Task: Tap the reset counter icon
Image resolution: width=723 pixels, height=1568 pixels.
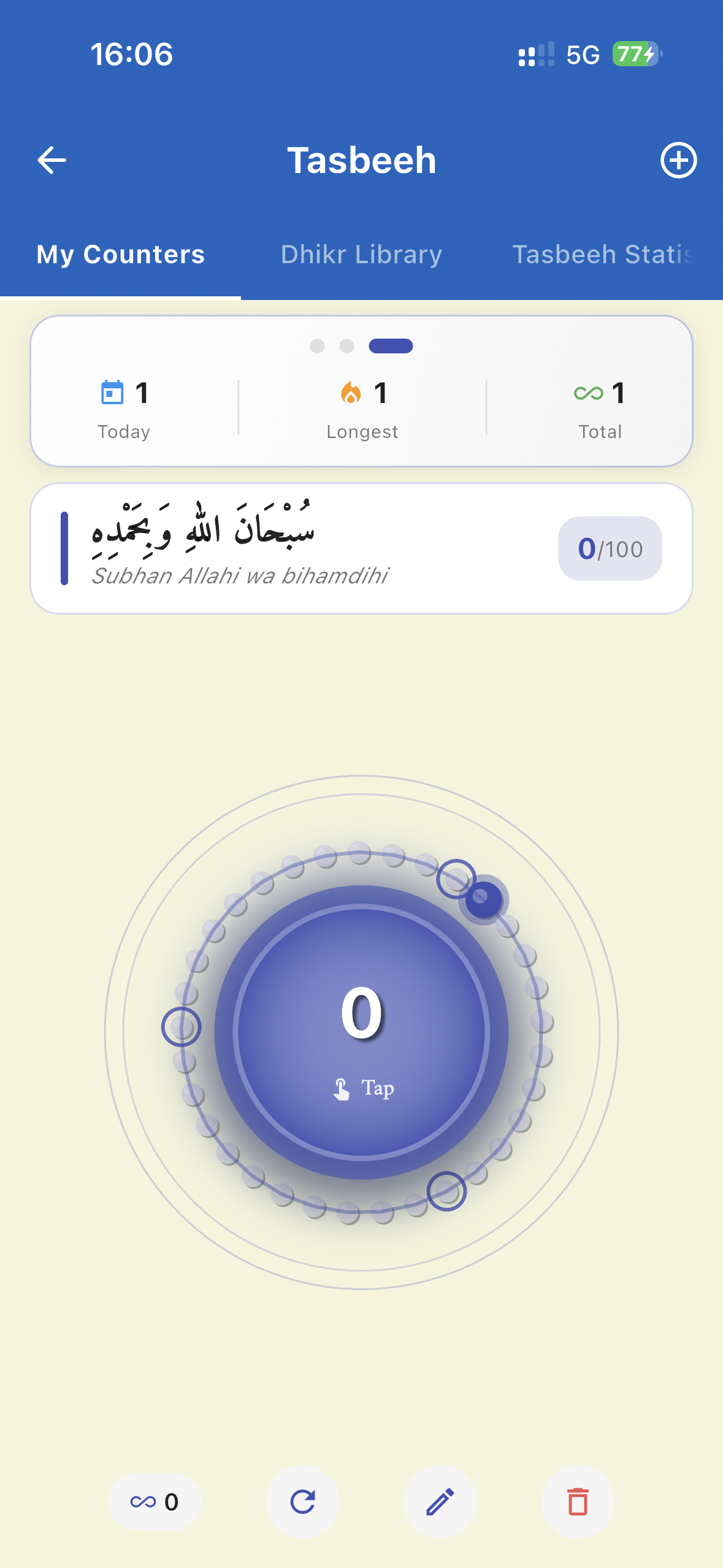Action: [x=303, y=1502]
